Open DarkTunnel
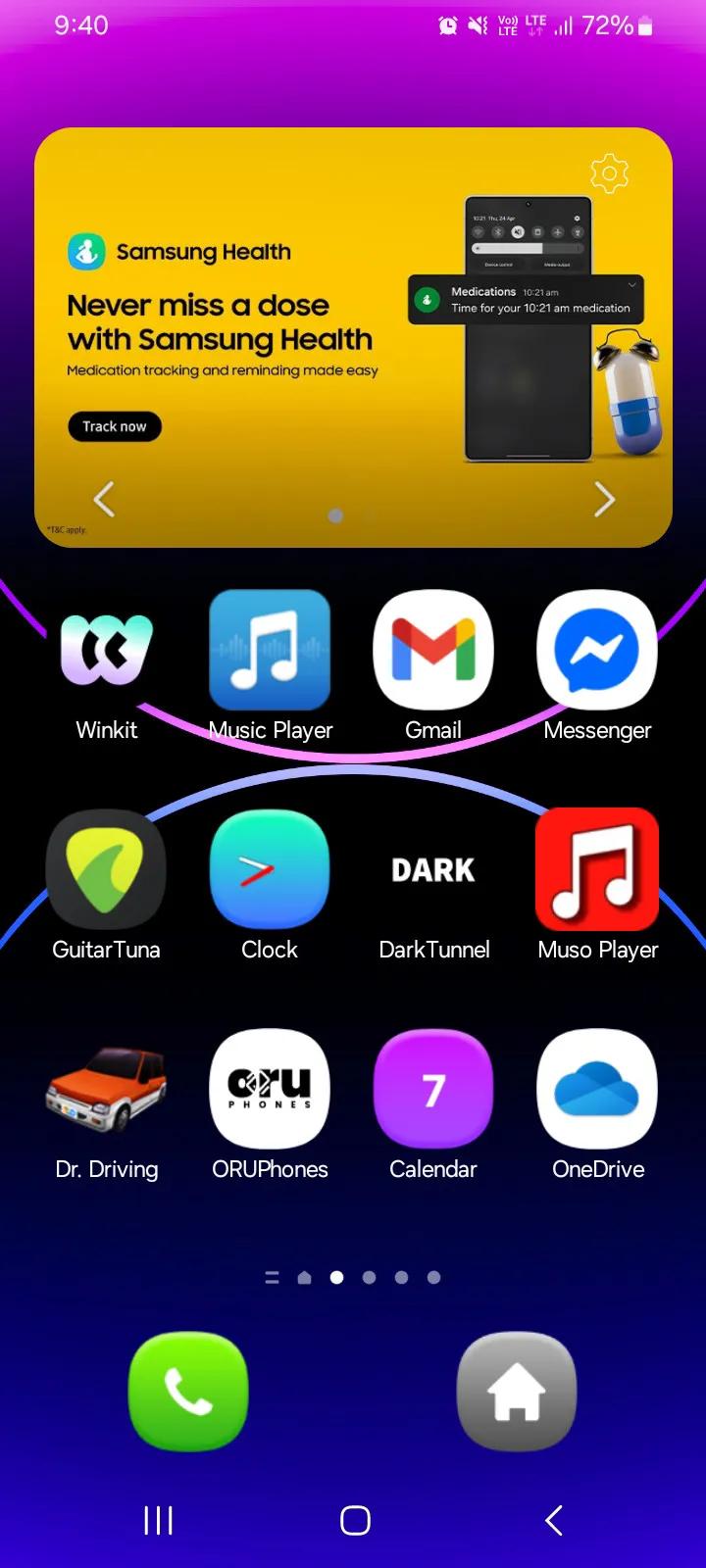The width and height of the screenshot is (706, 1568). [433, 870]
